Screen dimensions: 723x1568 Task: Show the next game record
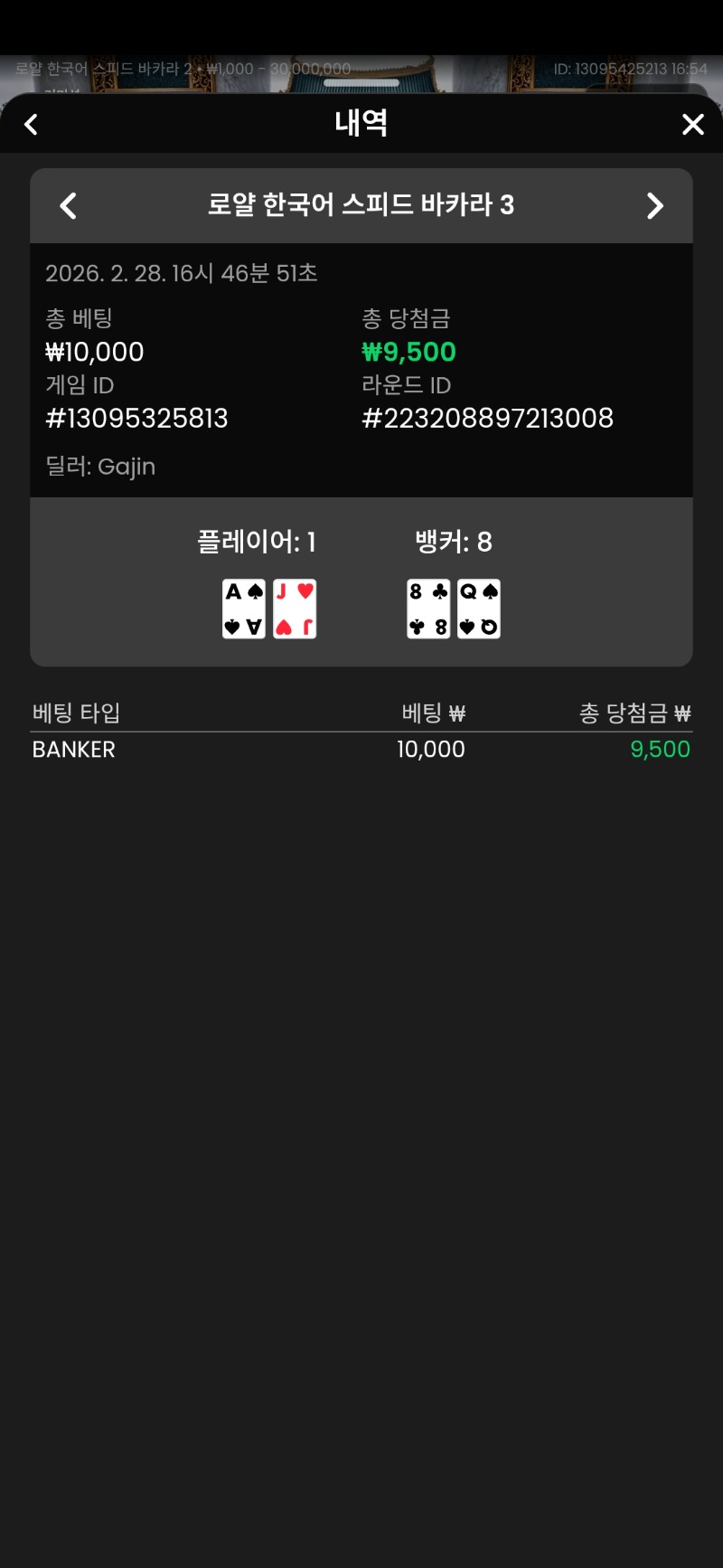[x=654, y=205]
